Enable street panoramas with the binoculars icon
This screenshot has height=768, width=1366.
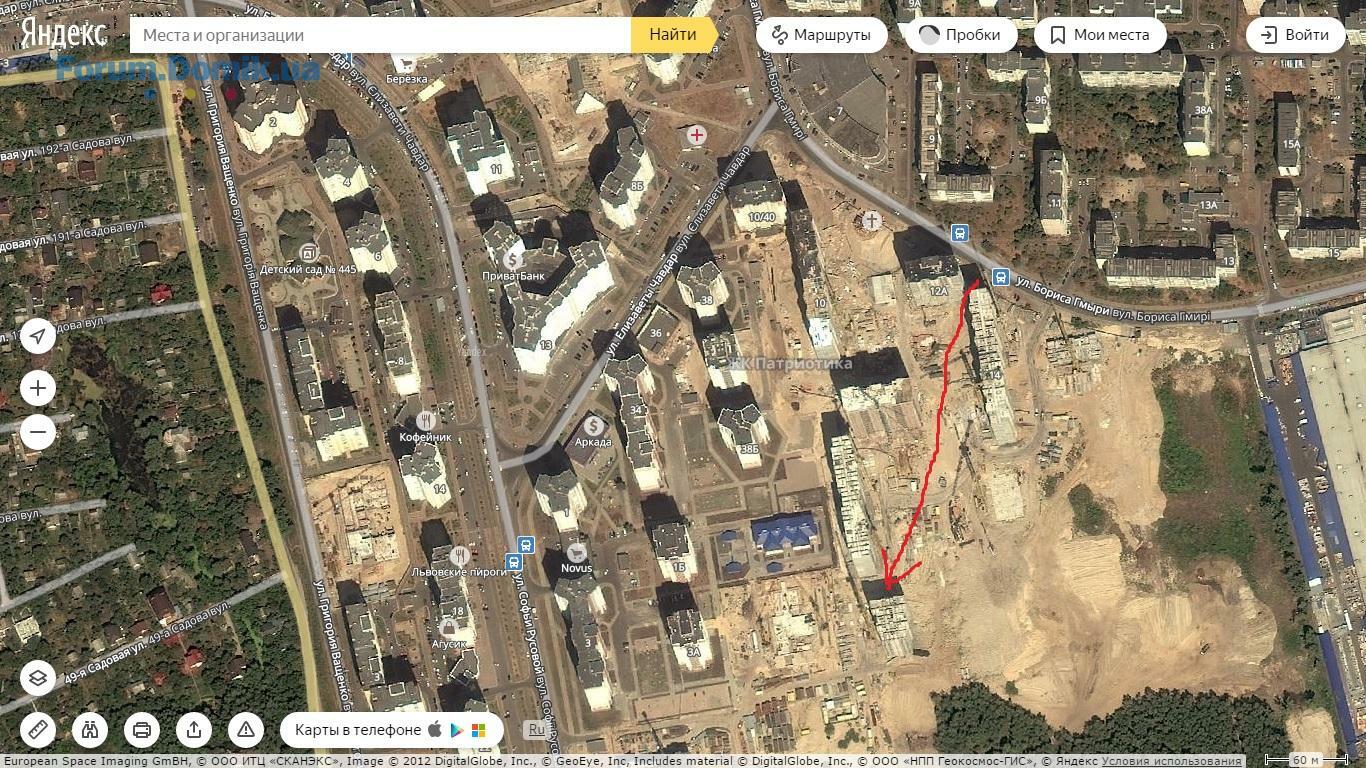(90, 730)
